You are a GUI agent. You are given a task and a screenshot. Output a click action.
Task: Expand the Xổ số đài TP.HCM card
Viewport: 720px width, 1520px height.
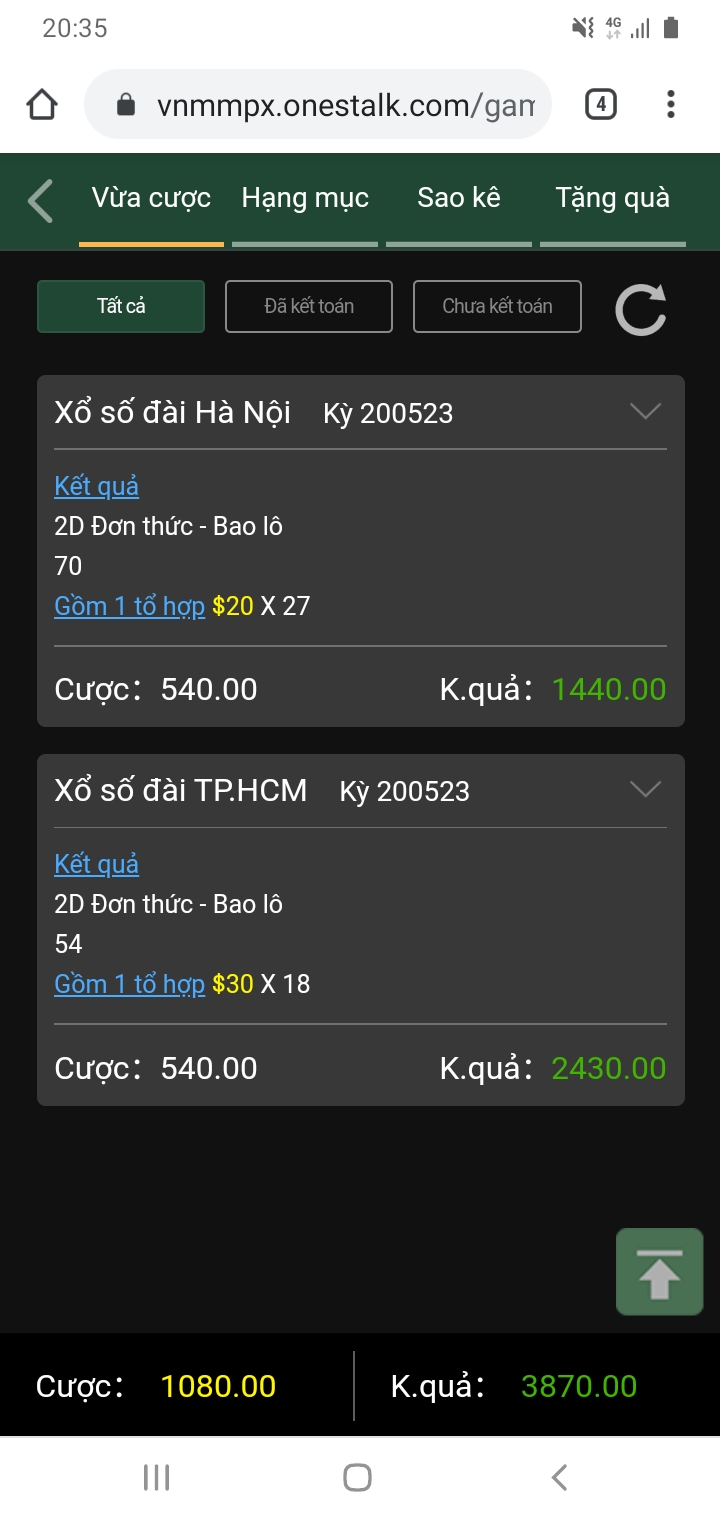pyautogui.click(x=645, y=790)
